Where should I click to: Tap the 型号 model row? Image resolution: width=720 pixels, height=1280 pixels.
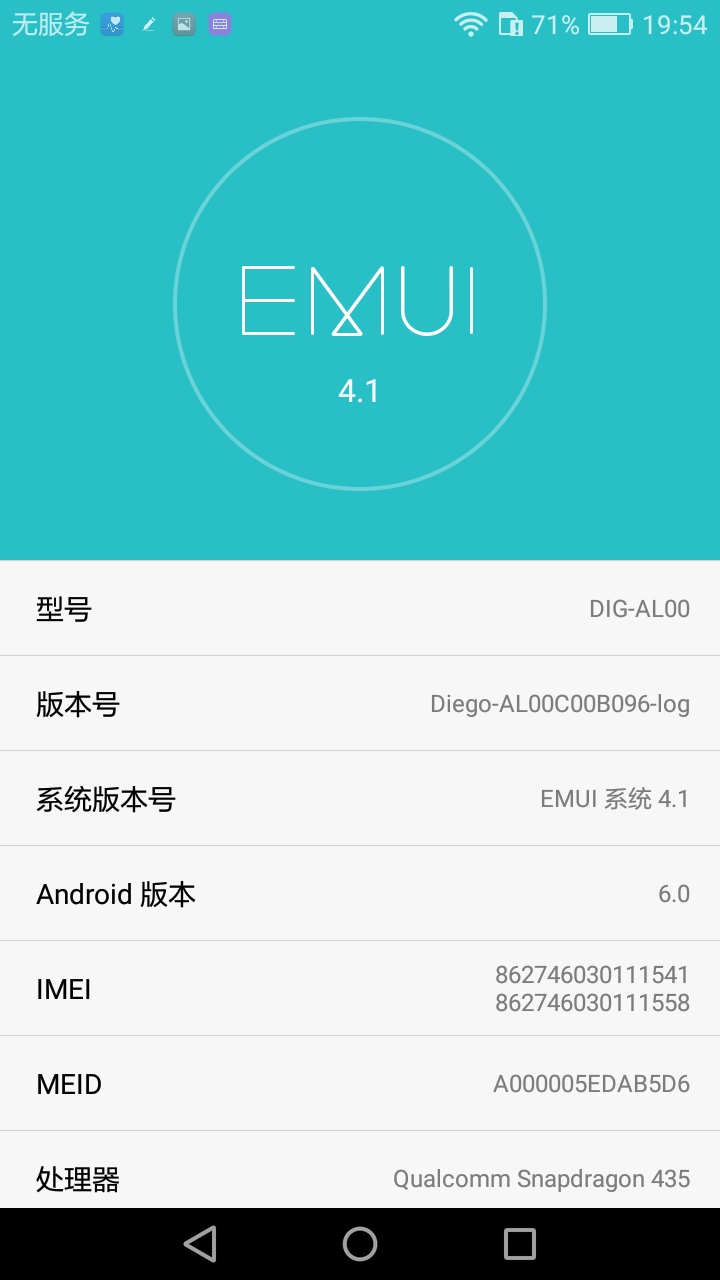click(360, 608)
